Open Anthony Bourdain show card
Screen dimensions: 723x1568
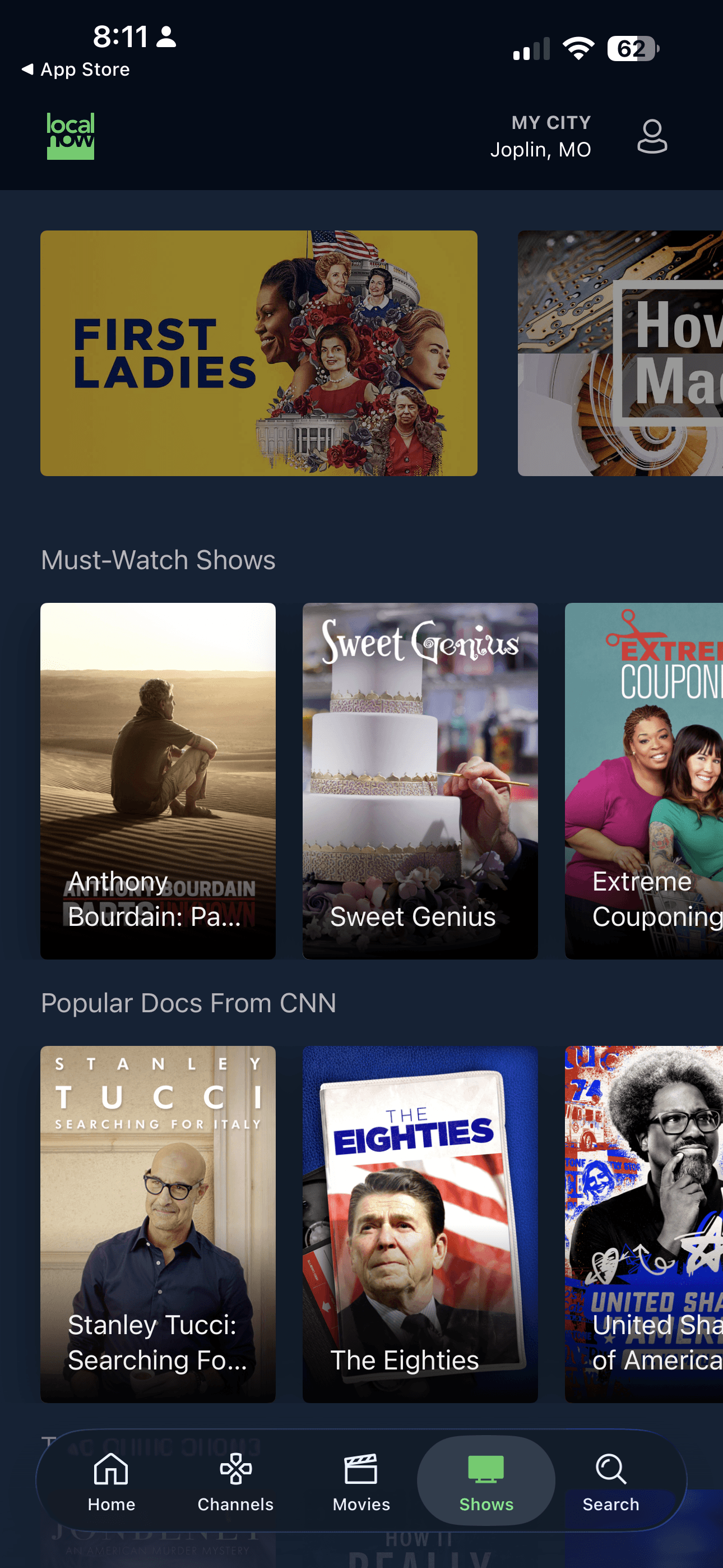(157, 780)
